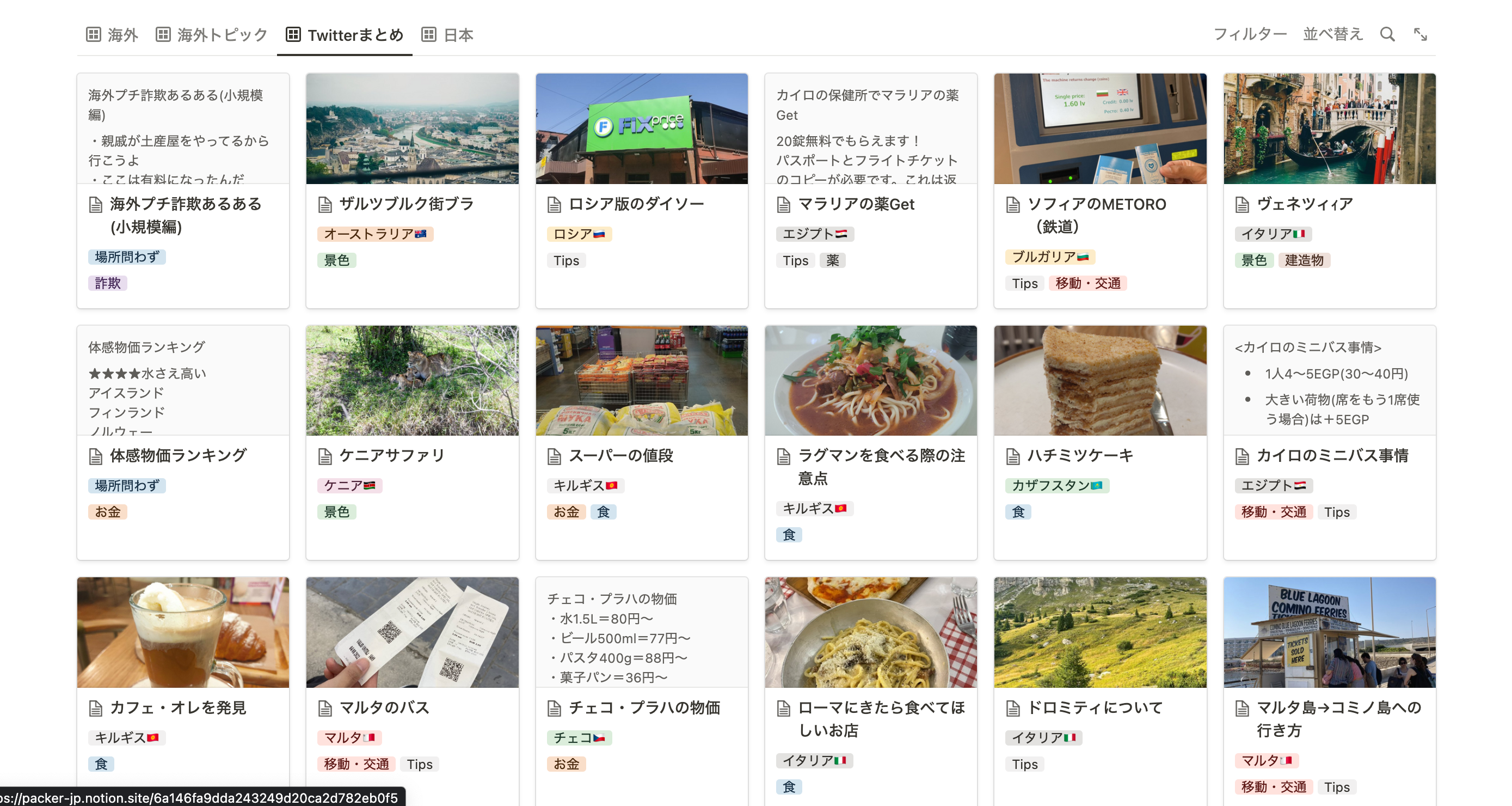The width and height of the screenshot is (1512, 806).
Task: Open the スーパーの値段 card
Action: (620, 456)
